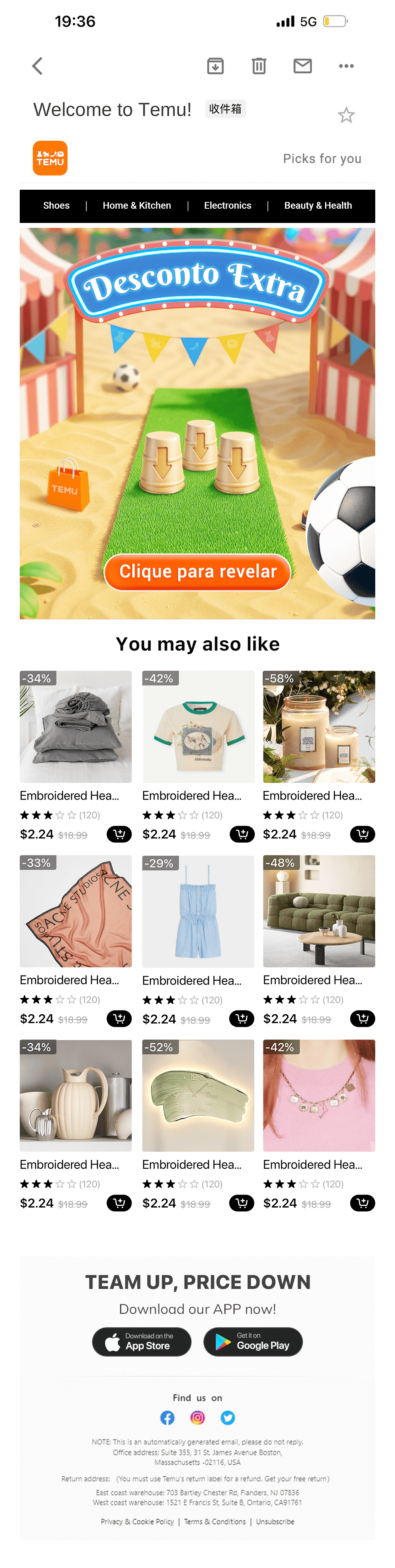Download from the App Store
This screenshot has height=1568, width=395.
[x=141, y=1342]
